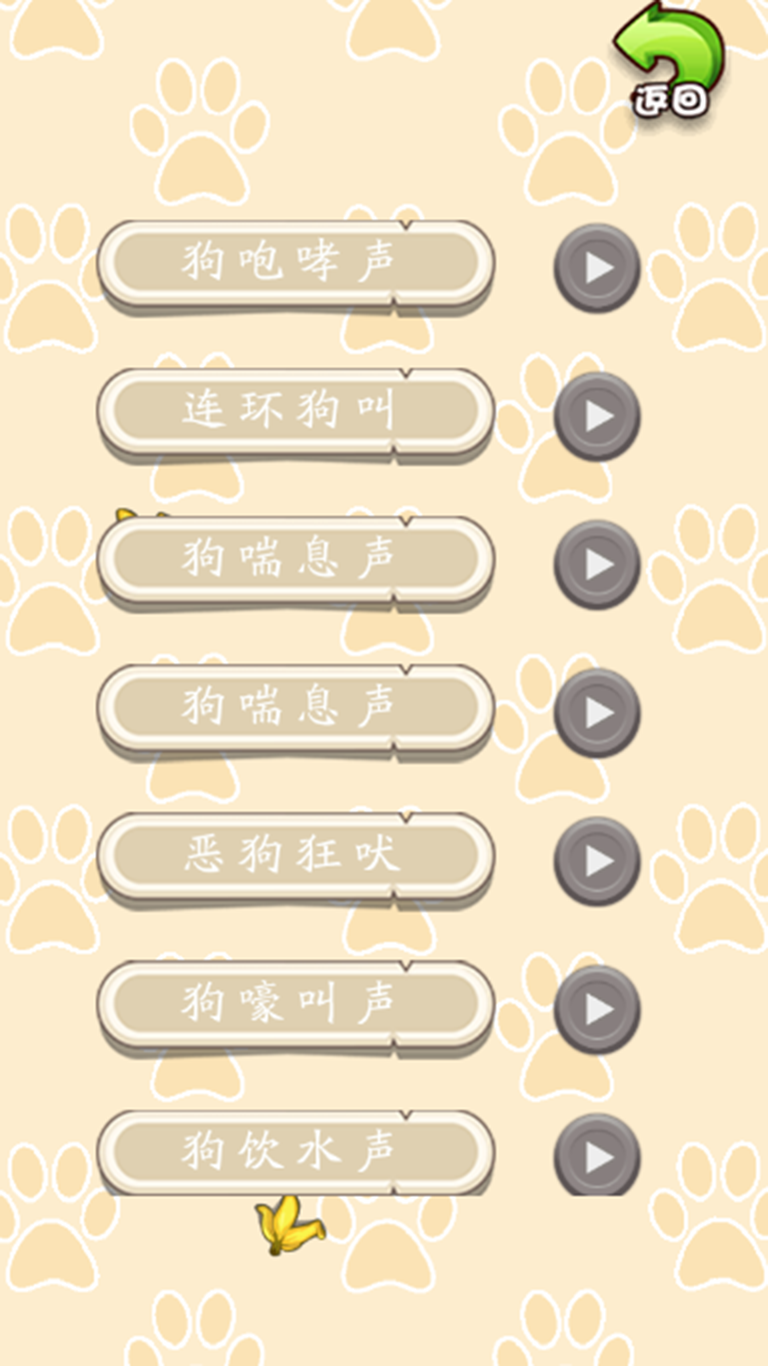Play the 恶狗狂吠 sound
This screenshot has height=1366, width=768.
pyautogui.click(x=597, y=860)
